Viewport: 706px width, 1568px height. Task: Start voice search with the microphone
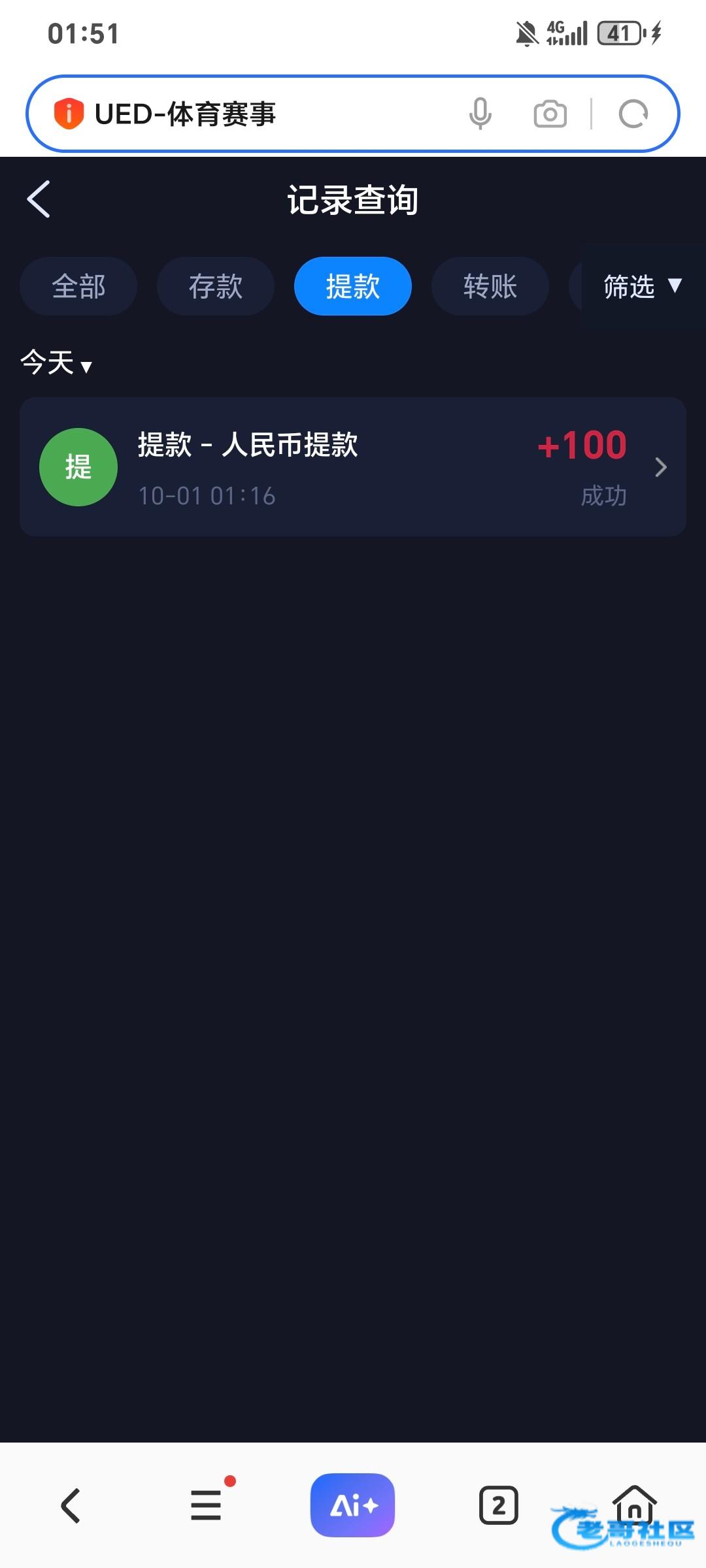[x=480, y=114]
